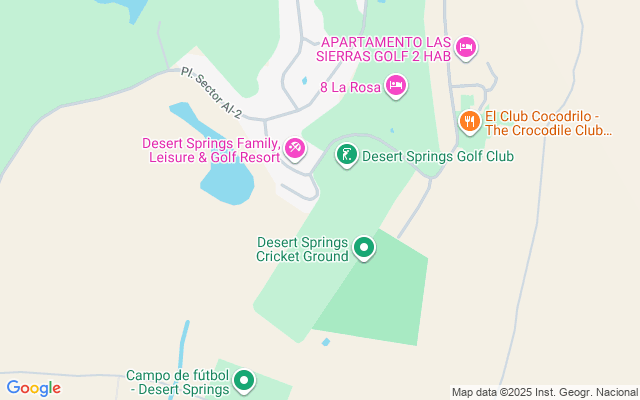The width and height of the screenshot is (640, 400).
Task: Open the Google logo link
Action: [x=34, y=388]
